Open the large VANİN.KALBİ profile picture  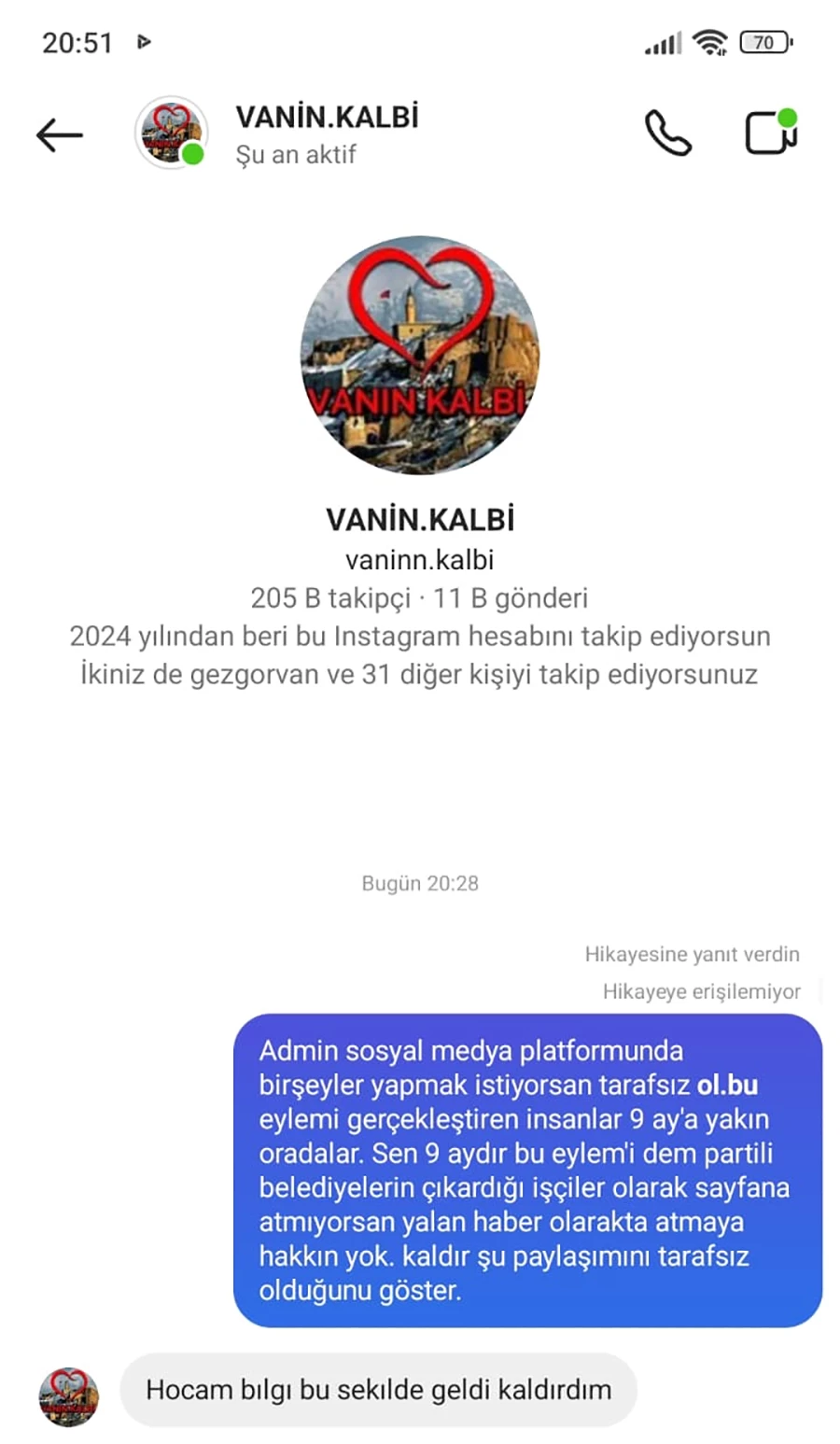[x=420, y=355]
